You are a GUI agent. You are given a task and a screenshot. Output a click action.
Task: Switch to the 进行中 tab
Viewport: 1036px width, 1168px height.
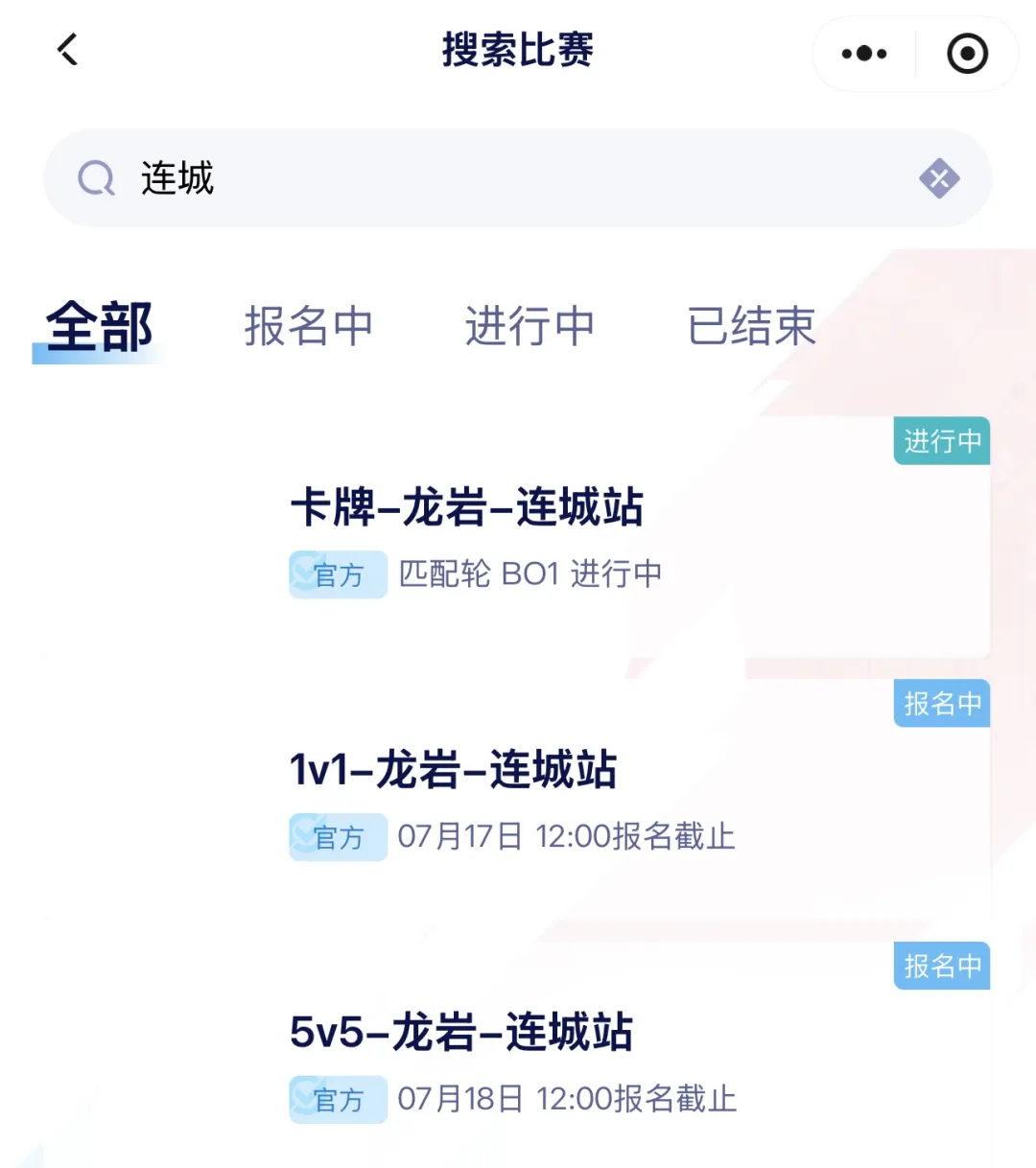(x=530, y=327)
